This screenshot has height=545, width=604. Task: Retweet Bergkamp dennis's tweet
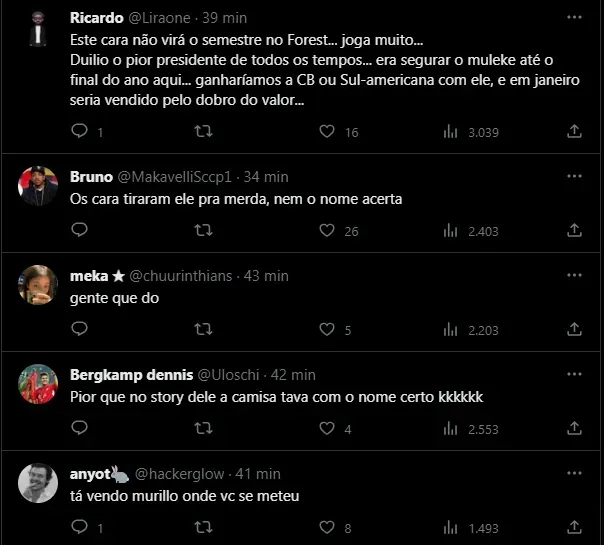203,428
